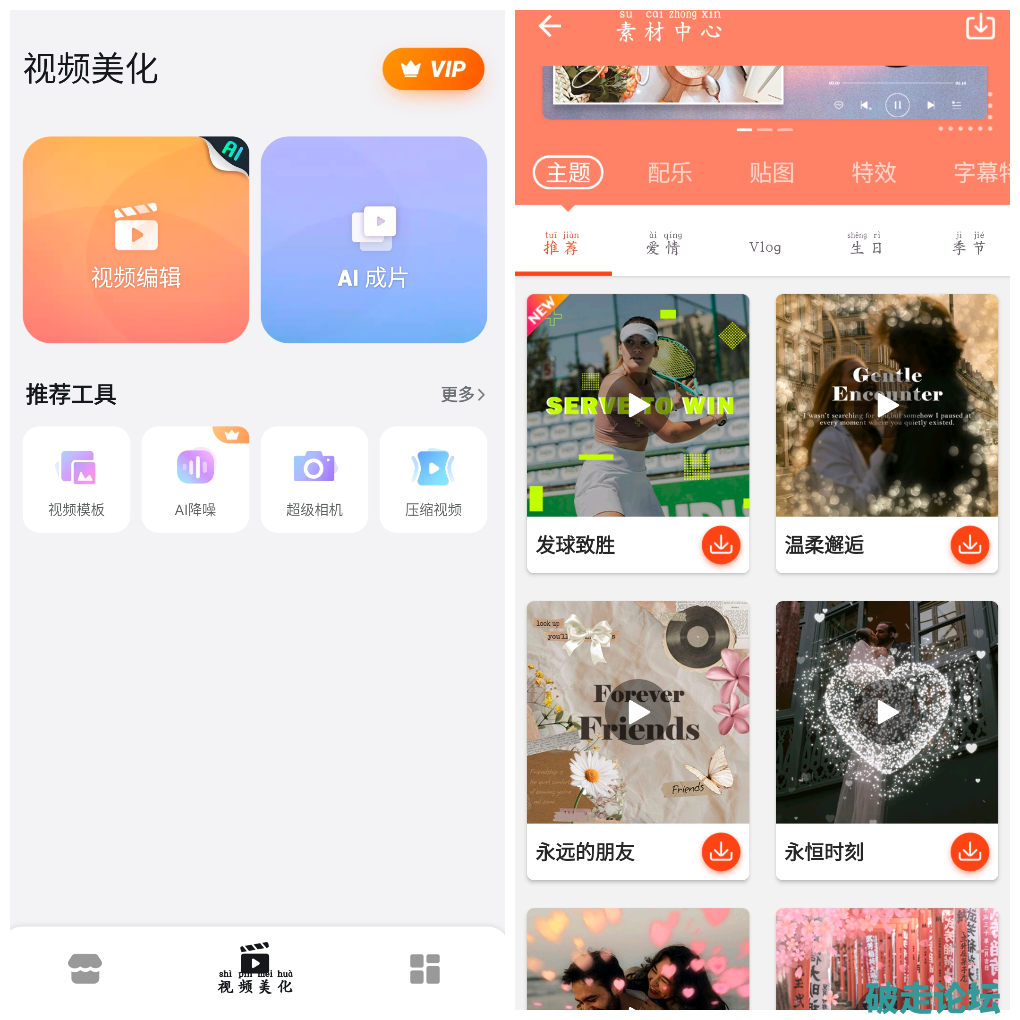Download the 永远的朋友 theme
Image resolution: width=1020 pixels, height=1020 pixels.
pos(721,852)
